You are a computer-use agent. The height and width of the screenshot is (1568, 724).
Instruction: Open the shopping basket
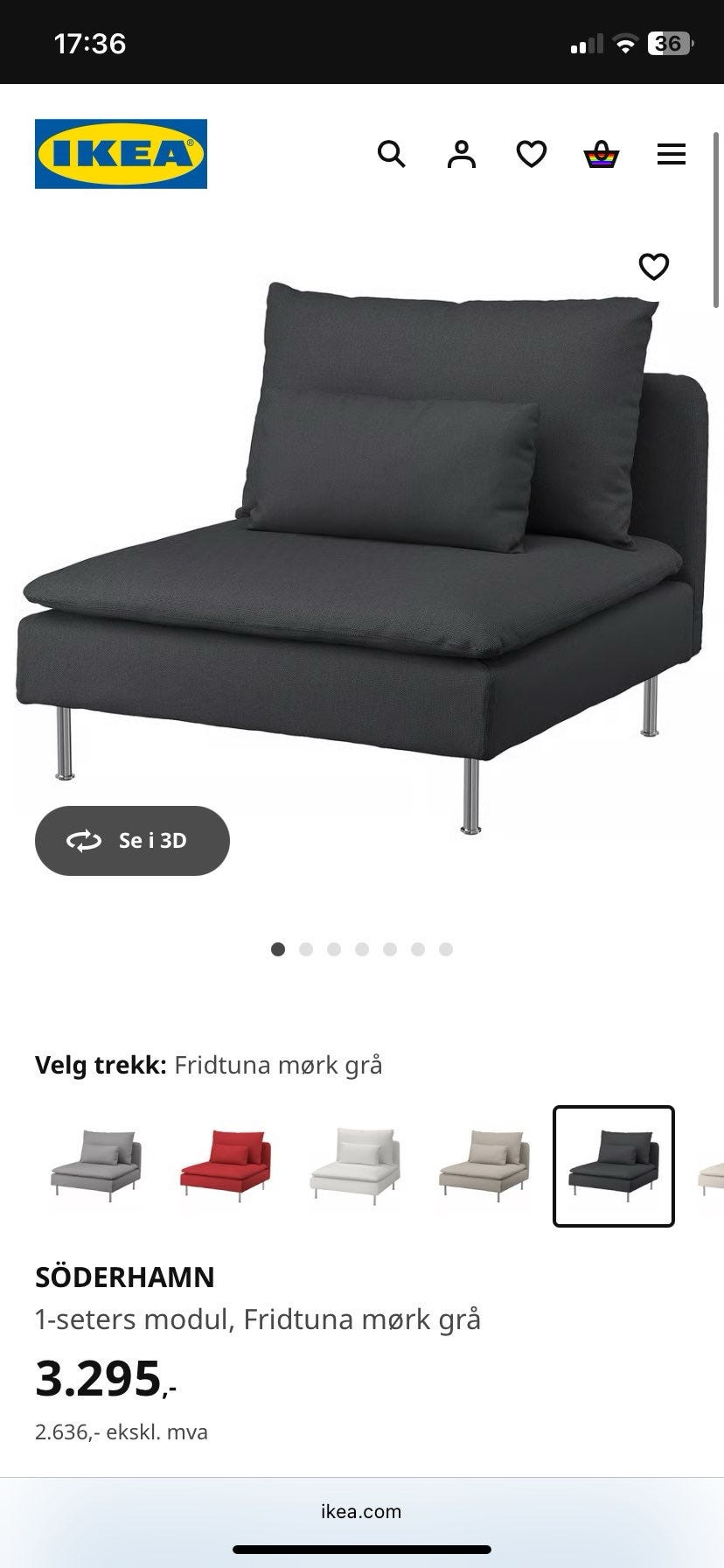click(x=602, y=155)
